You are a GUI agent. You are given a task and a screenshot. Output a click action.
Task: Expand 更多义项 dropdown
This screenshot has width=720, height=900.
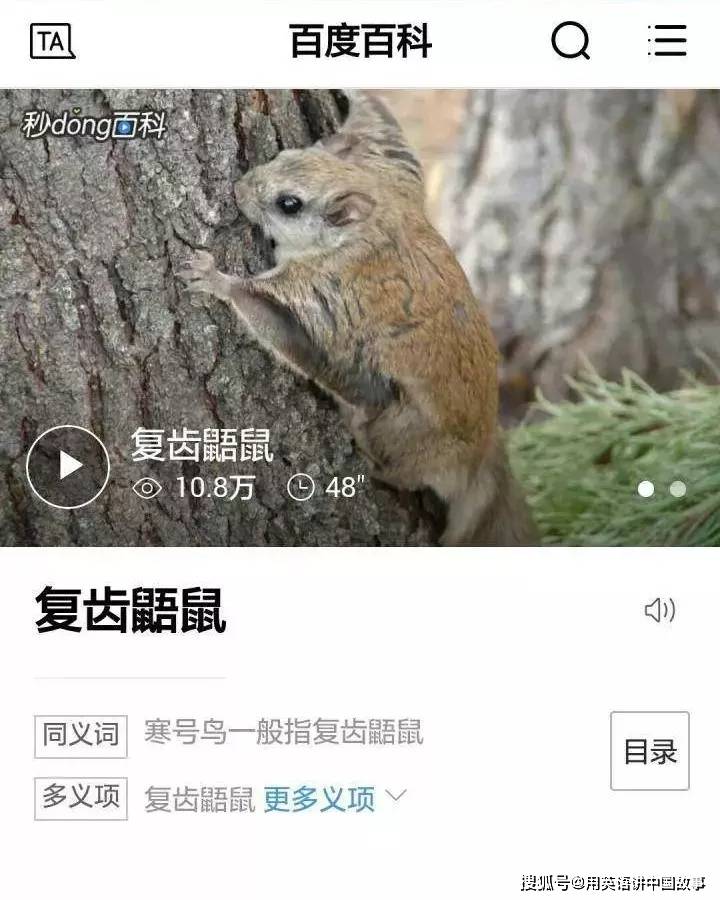tap(336, 798)
